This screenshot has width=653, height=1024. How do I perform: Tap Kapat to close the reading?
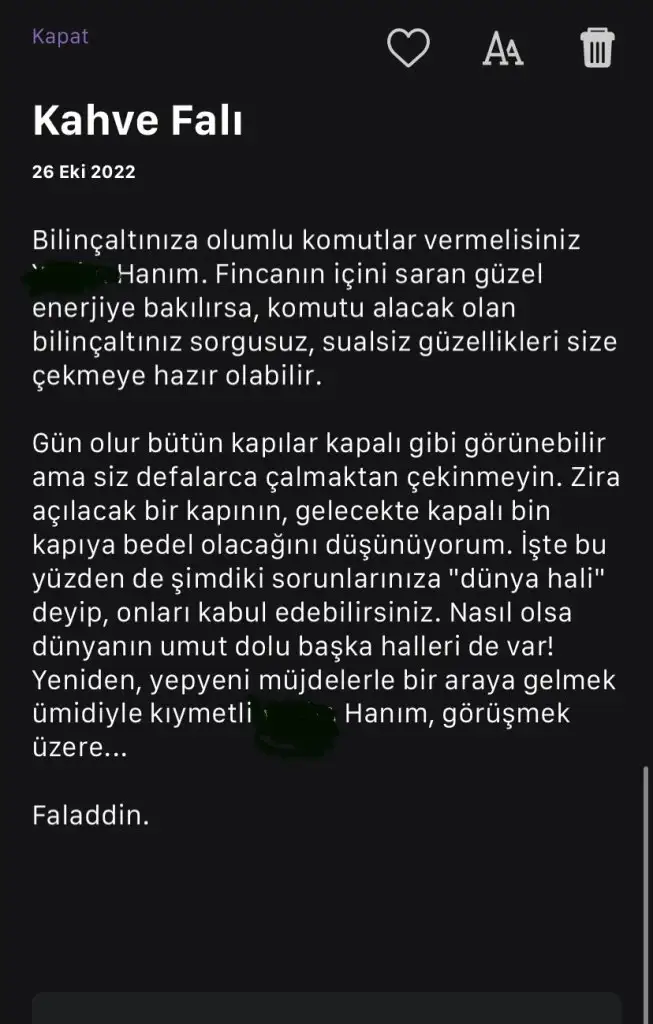(x=60, y=37)
